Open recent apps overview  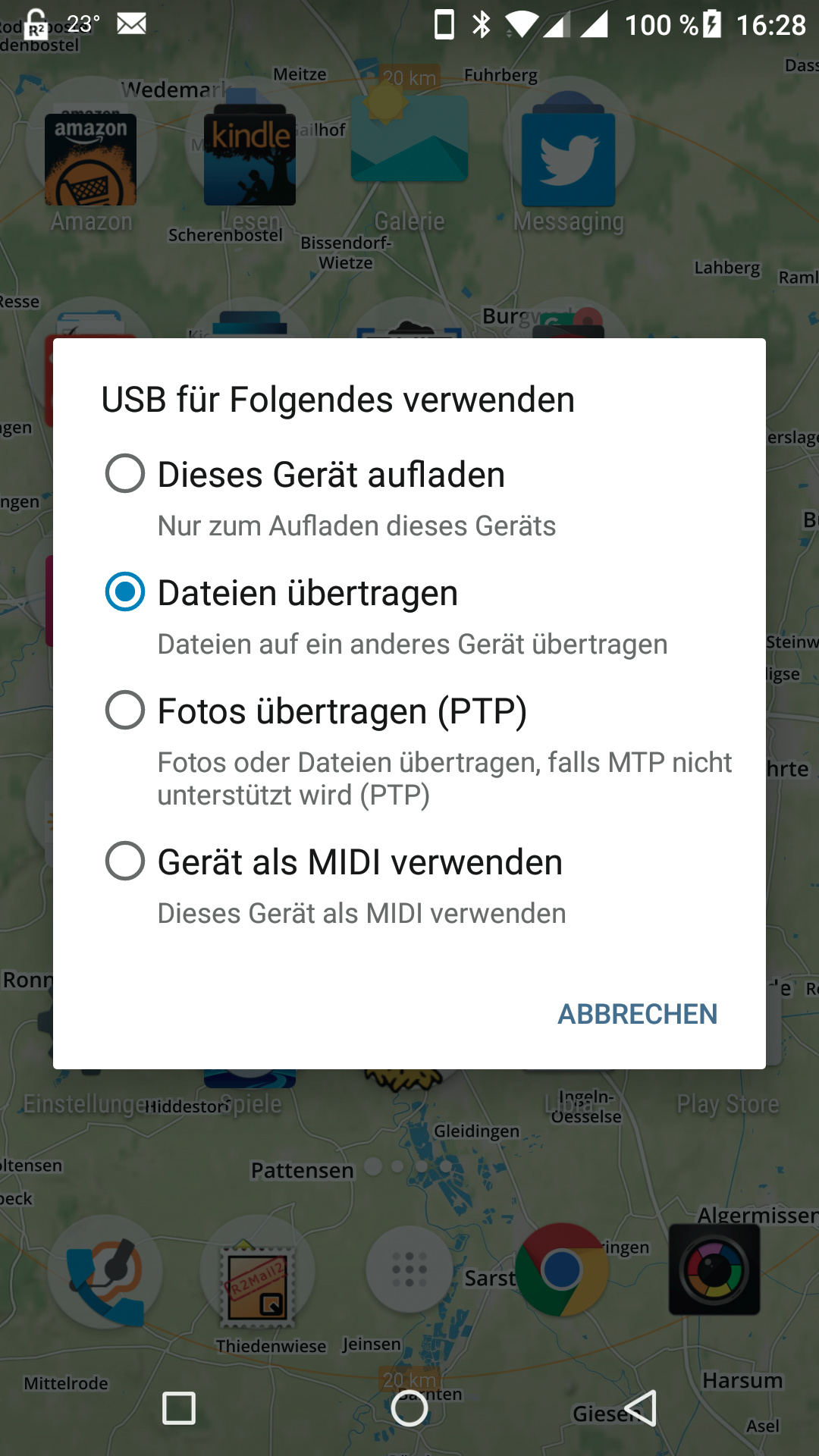pyautogui.click(x=180, y=1408)
